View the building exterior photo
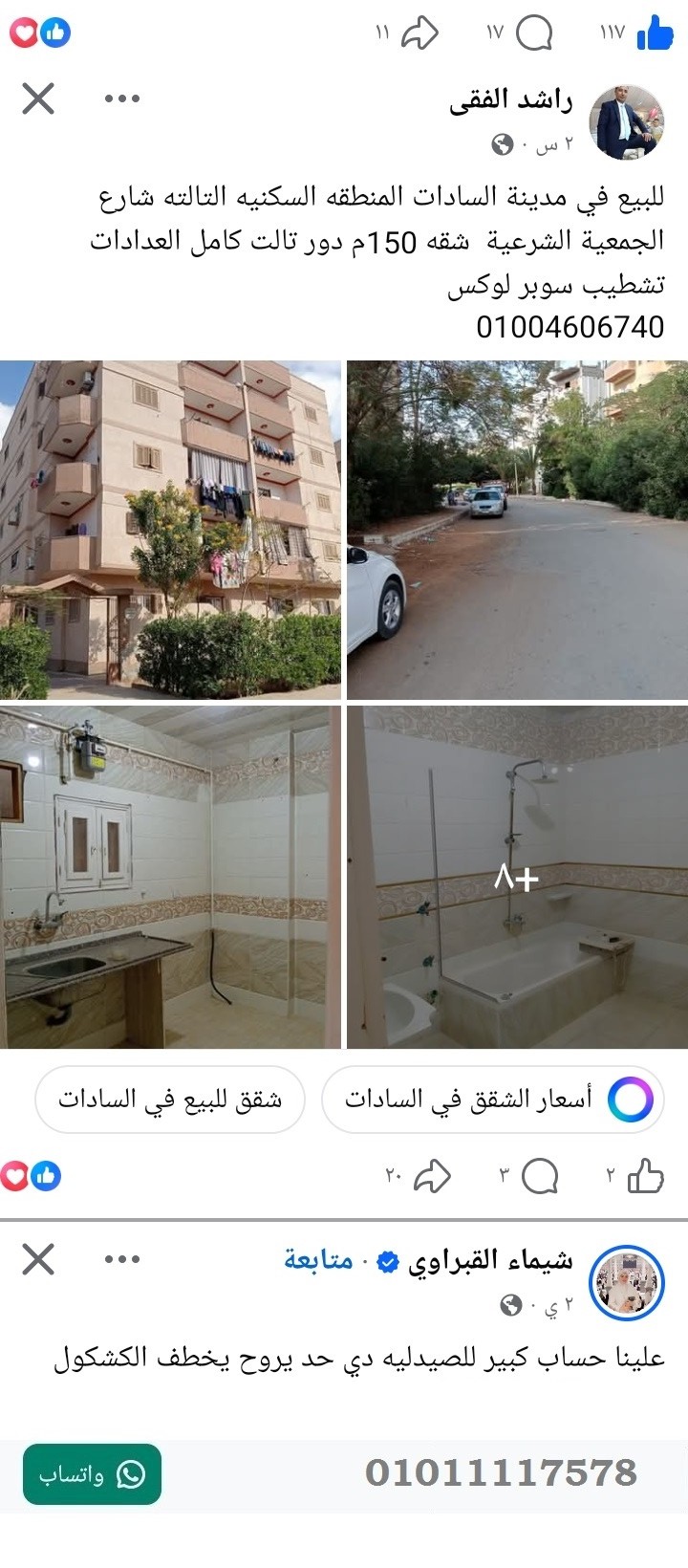688x1568 pixels. pyautogui.click(x=170, y=528)
